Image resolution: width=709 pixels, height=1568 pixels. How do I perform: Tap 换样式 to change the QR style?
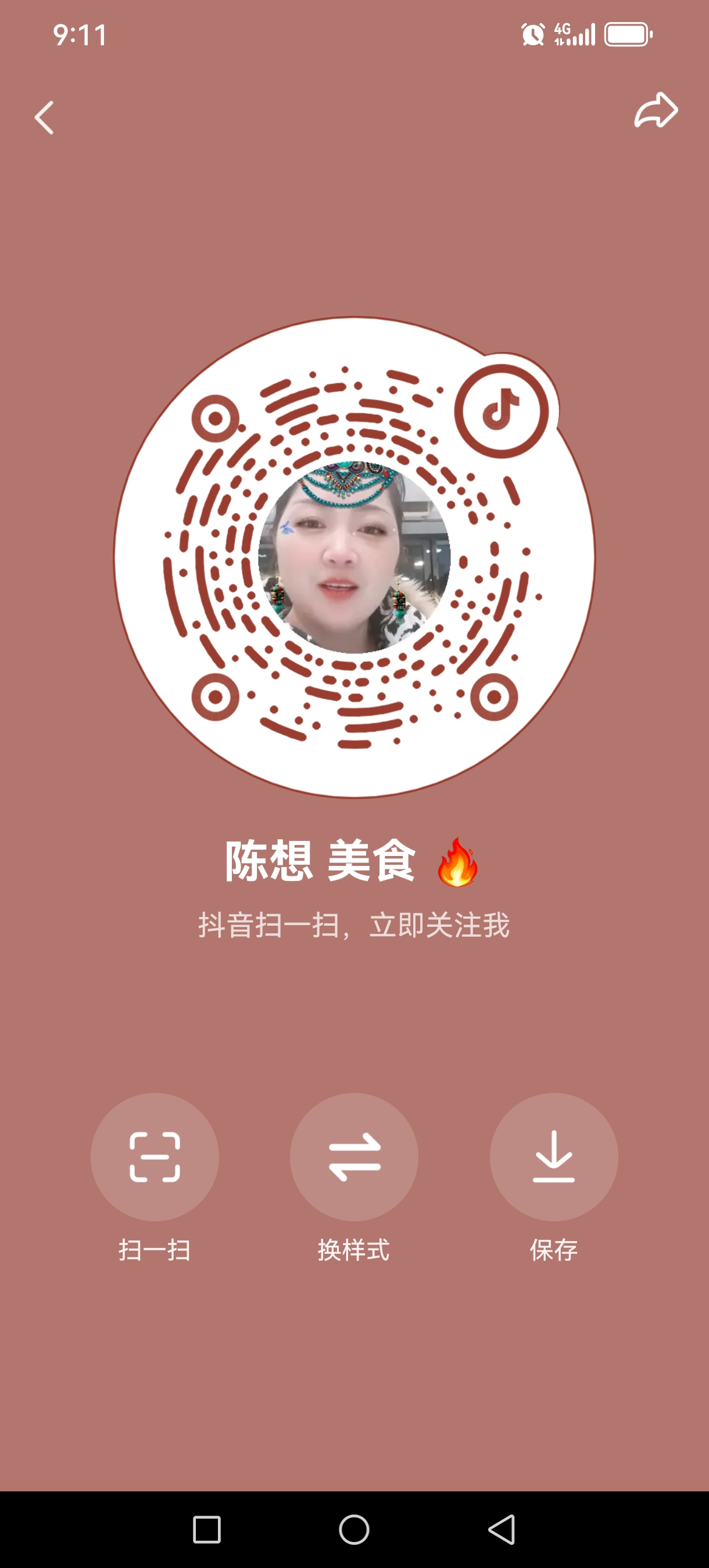point(354,1157)
